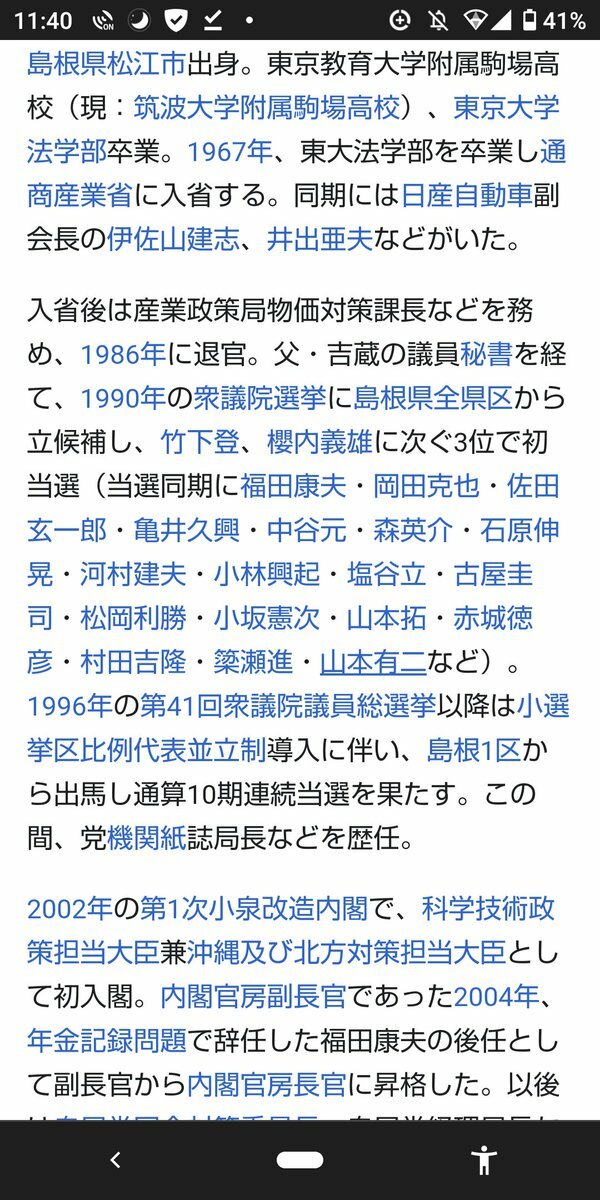Open the 機関紙 link
600x1200 pixels.
(147, 838)
